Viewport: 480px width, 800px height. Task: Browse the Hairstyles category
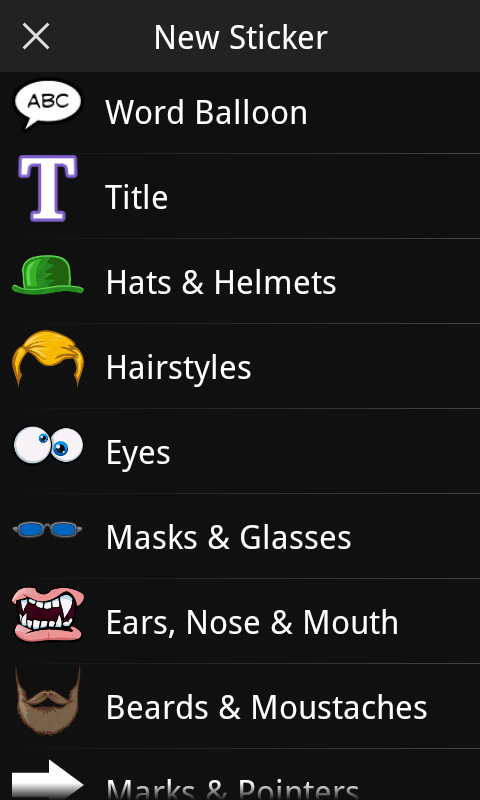tap(240, 366)
